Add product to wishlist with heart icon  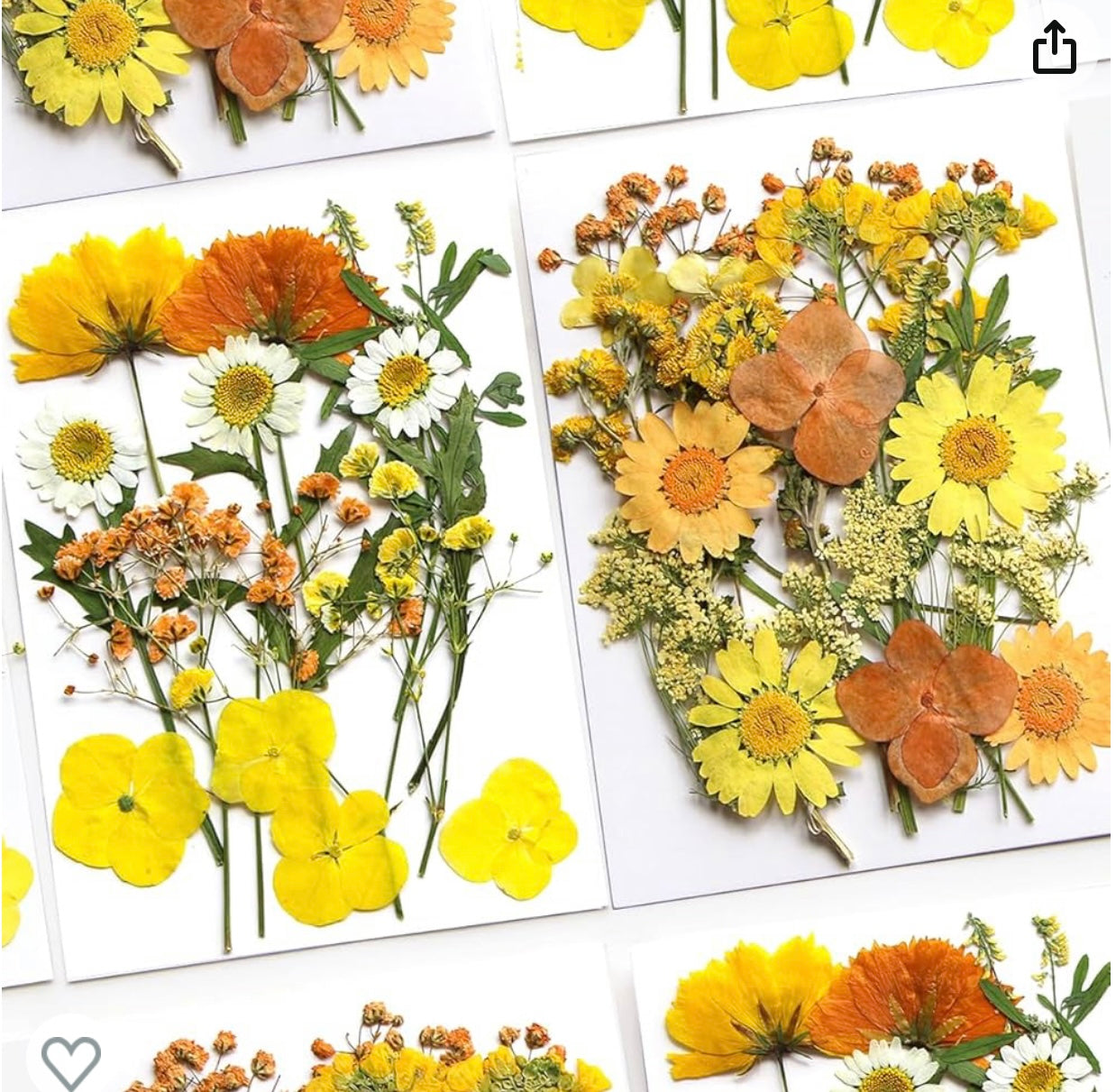click(x=70, y=1061)
